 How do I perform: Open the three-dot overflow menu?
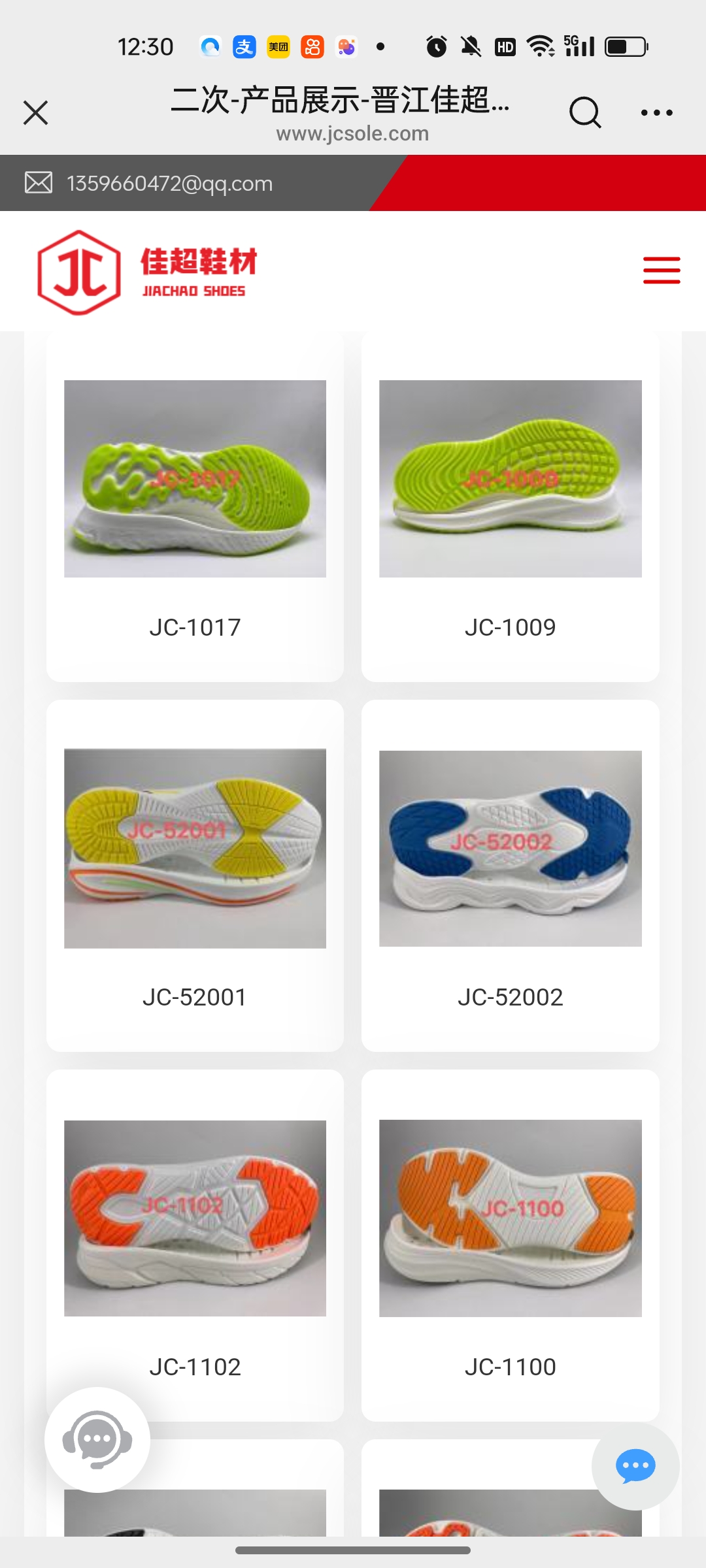click(x=656, y=112)
